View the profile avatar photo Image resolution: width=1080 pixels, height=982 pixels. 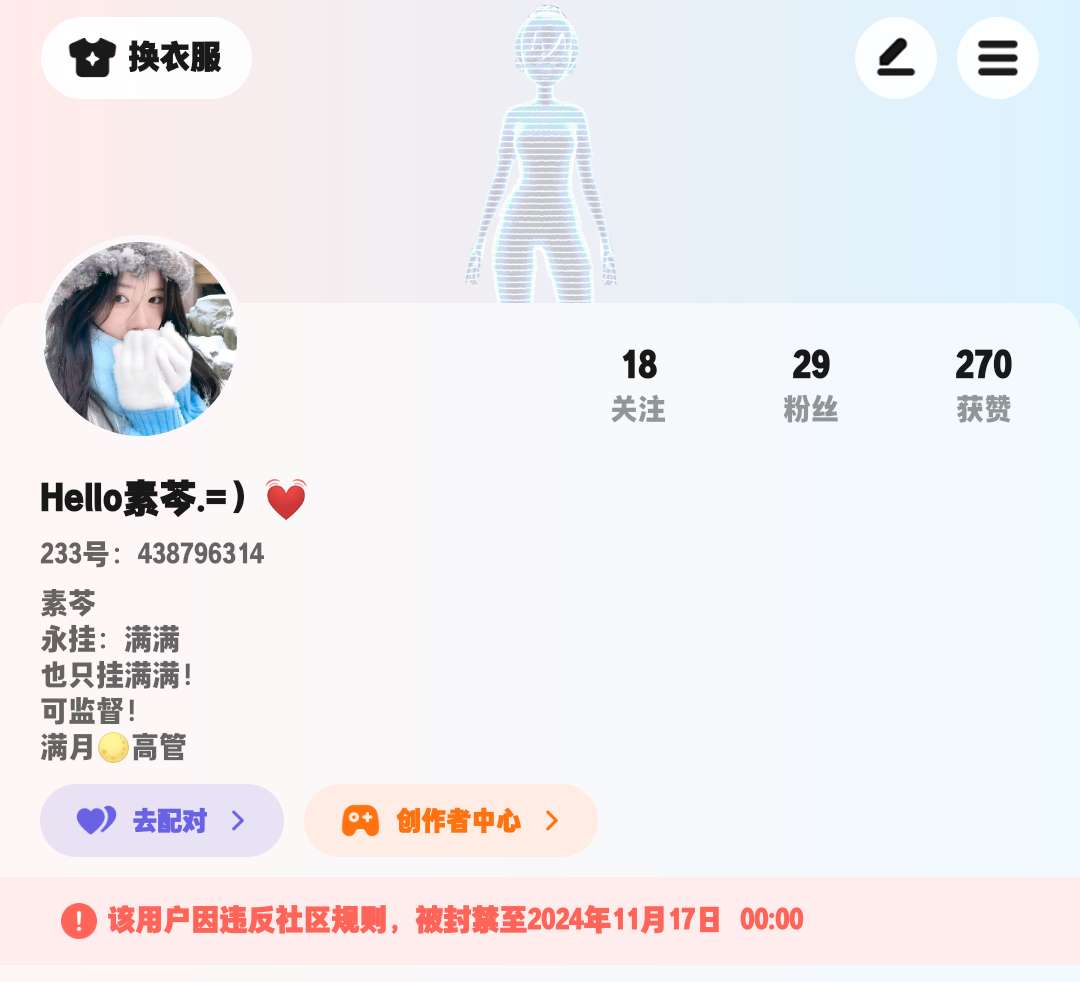click(x=140, y=339)
